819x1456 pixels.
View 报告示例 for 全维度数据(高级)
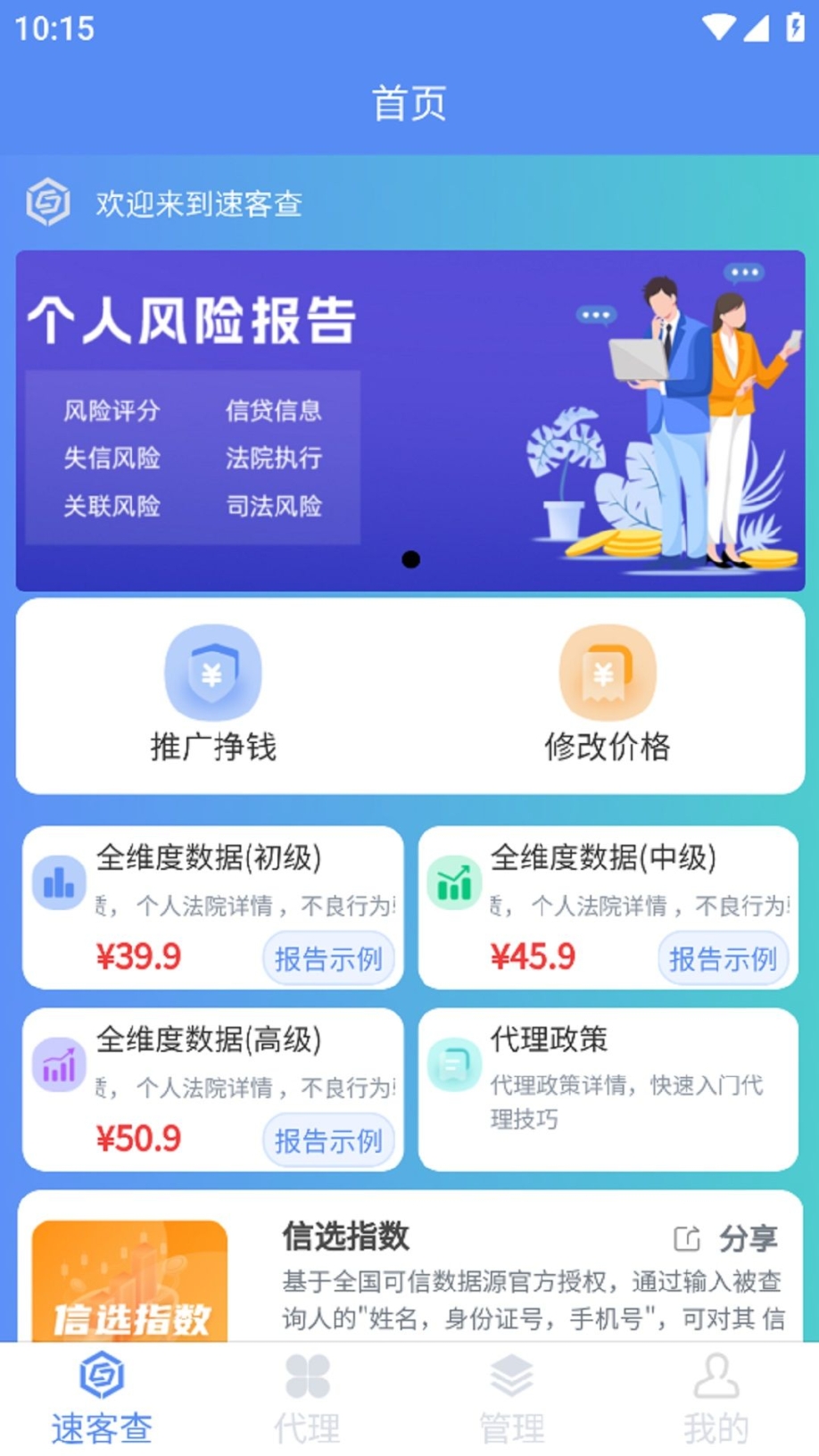click(x=328, y=1141)
